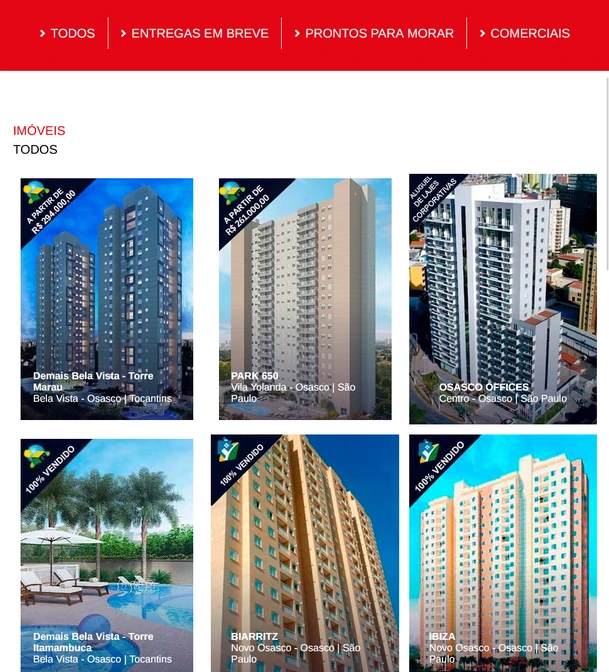
Task: Open Demais Bela Vista - Torre Itamambuca
Action: point(107,555)
